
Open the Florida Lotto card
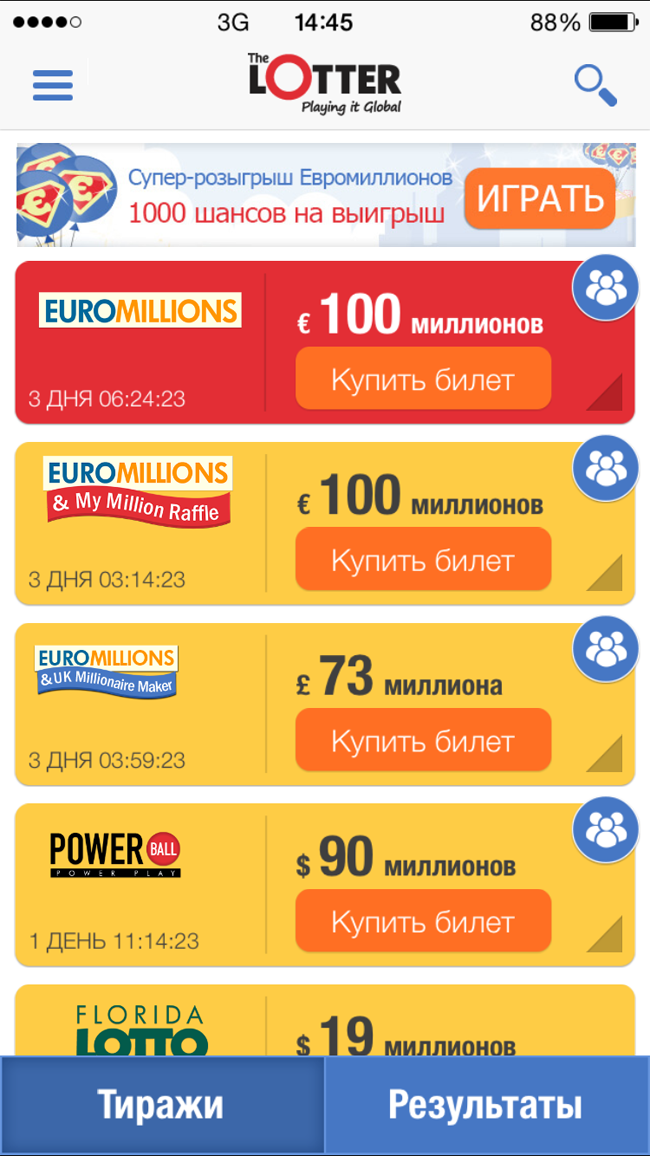325,1020
